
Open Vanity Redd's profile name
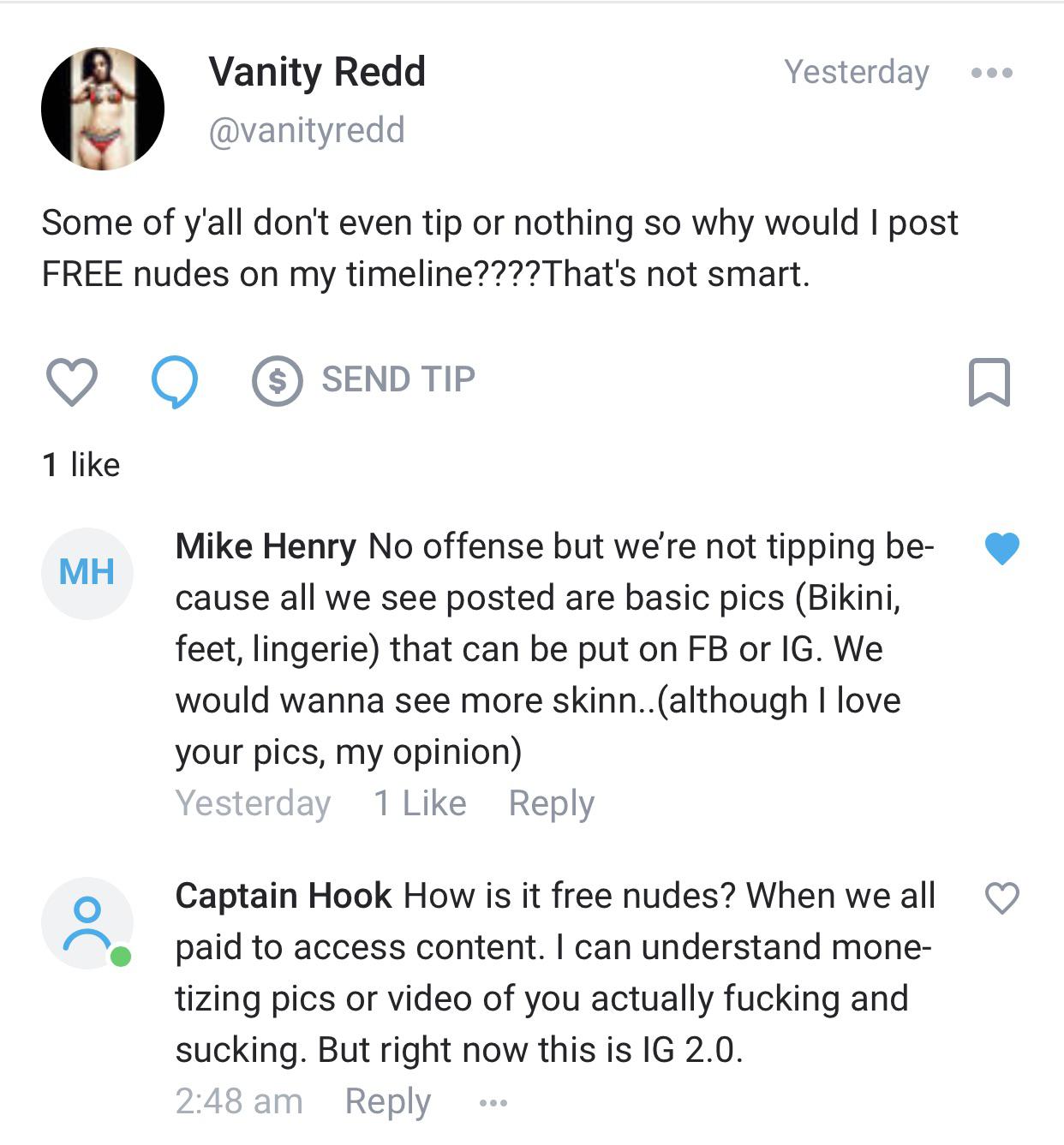pos(318,72)
